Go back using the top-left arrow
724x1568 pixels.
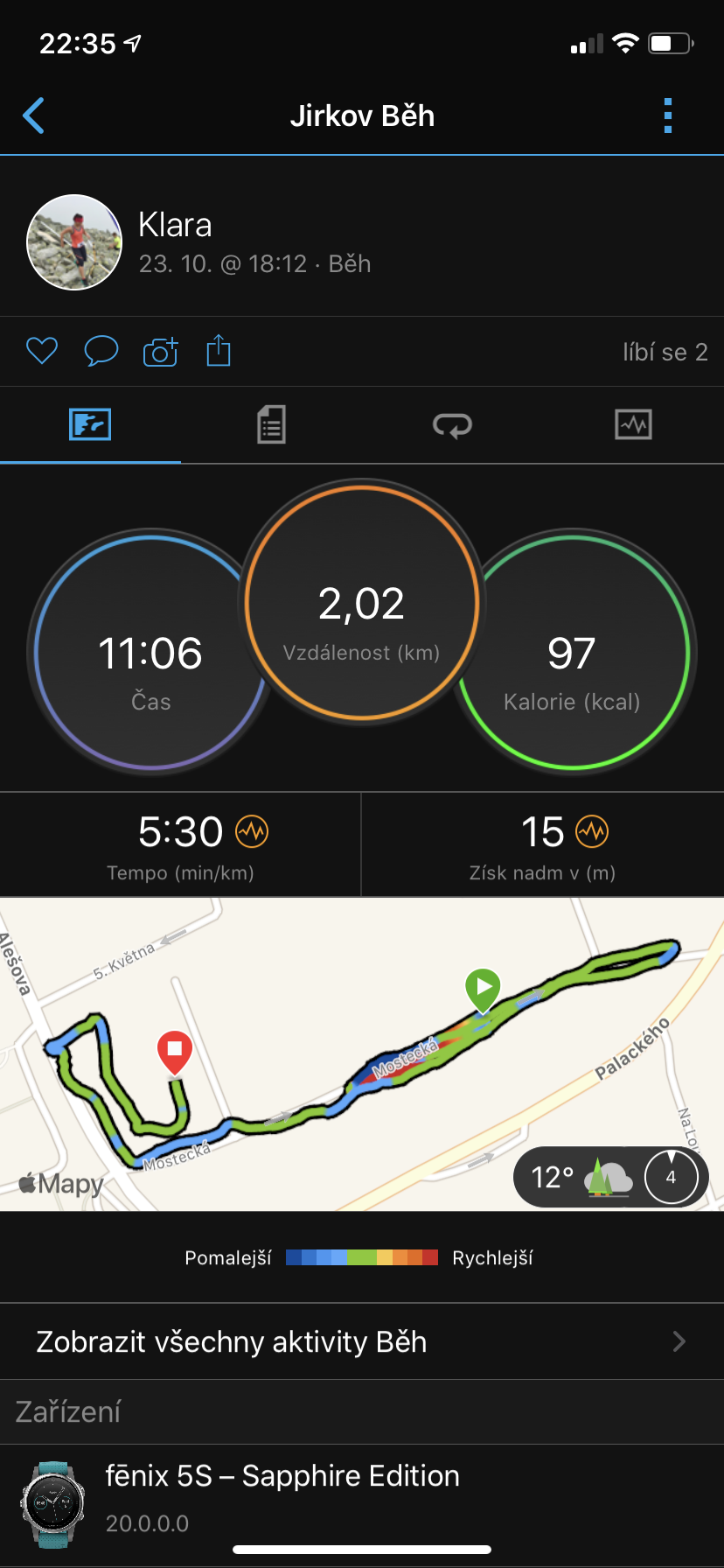tap(33, 115)
